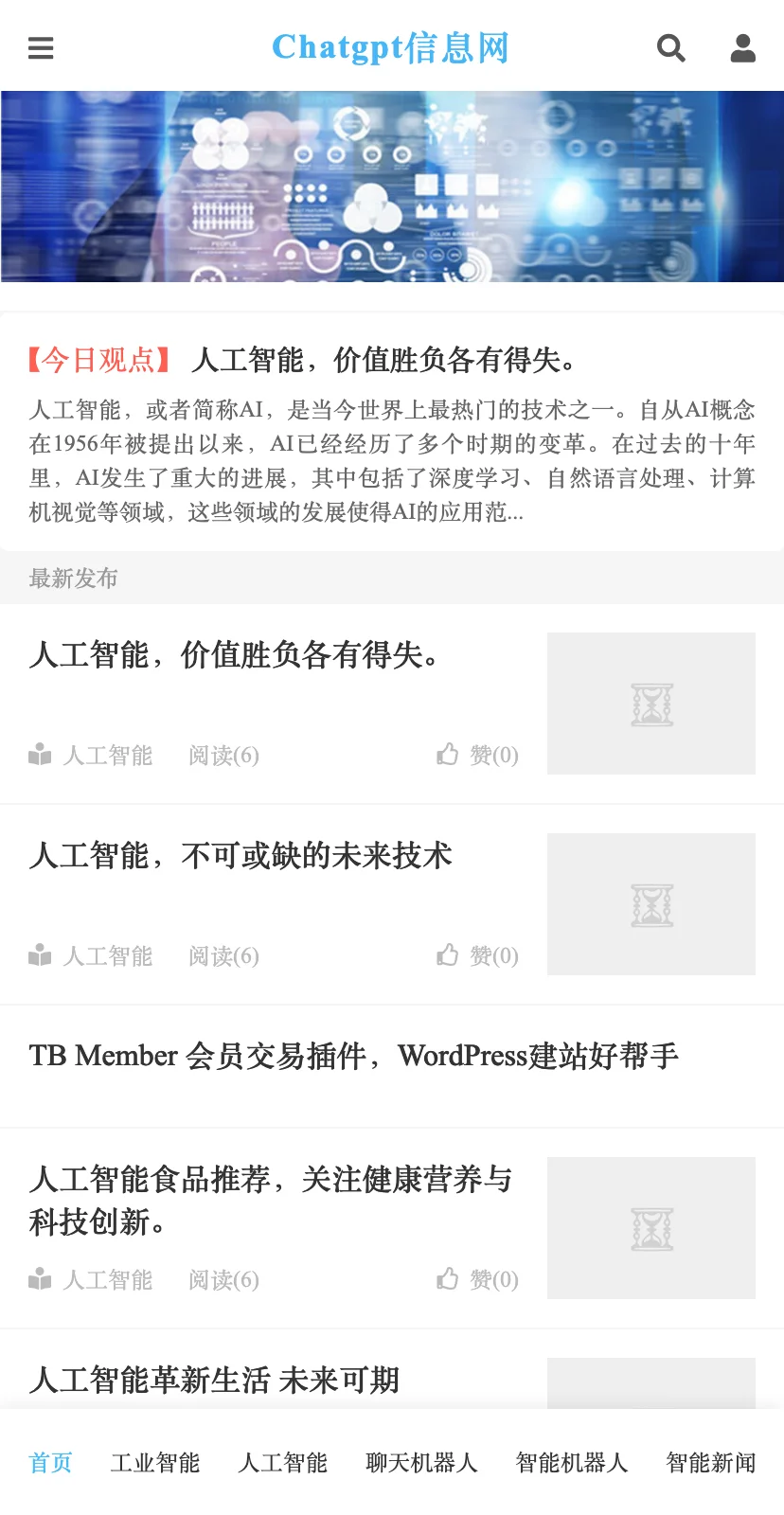
Task: Open article 人工智能，价值胜负各有得失 in latest list
Action: tap(235, 655)
